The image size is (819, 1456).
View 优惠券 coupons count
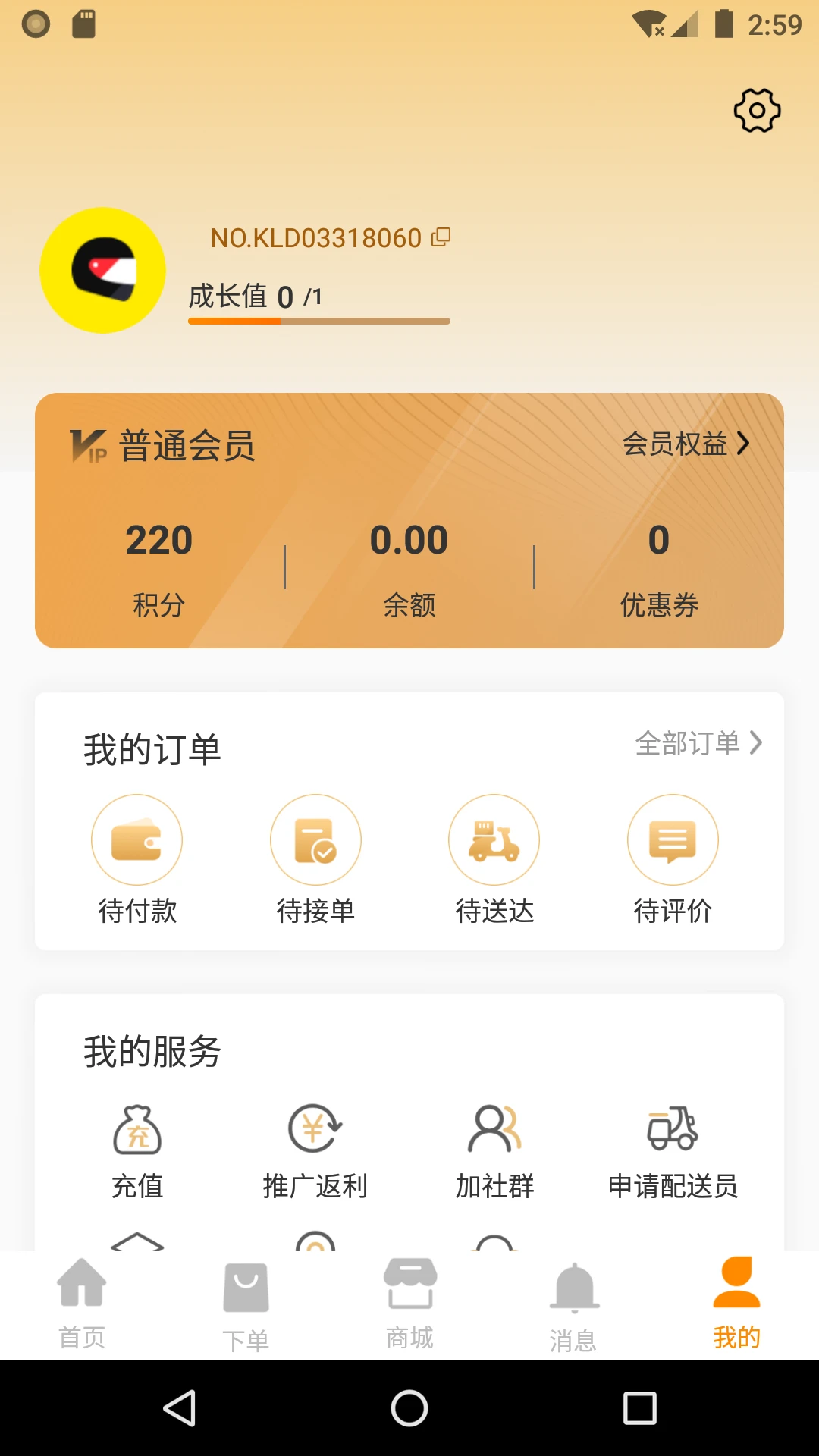659,569
